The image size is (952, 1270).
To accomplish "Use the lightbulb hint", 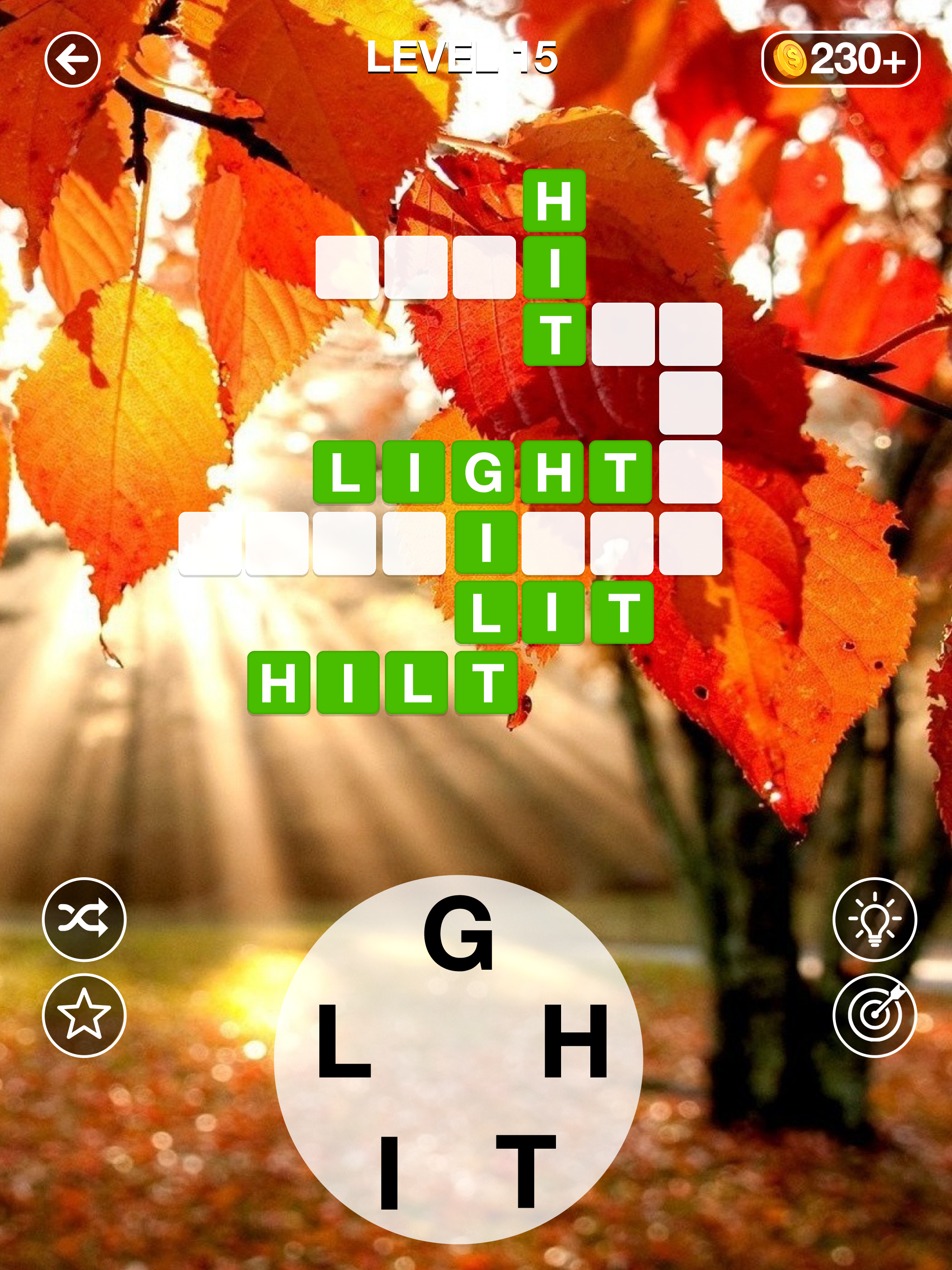I will point(874,920).
